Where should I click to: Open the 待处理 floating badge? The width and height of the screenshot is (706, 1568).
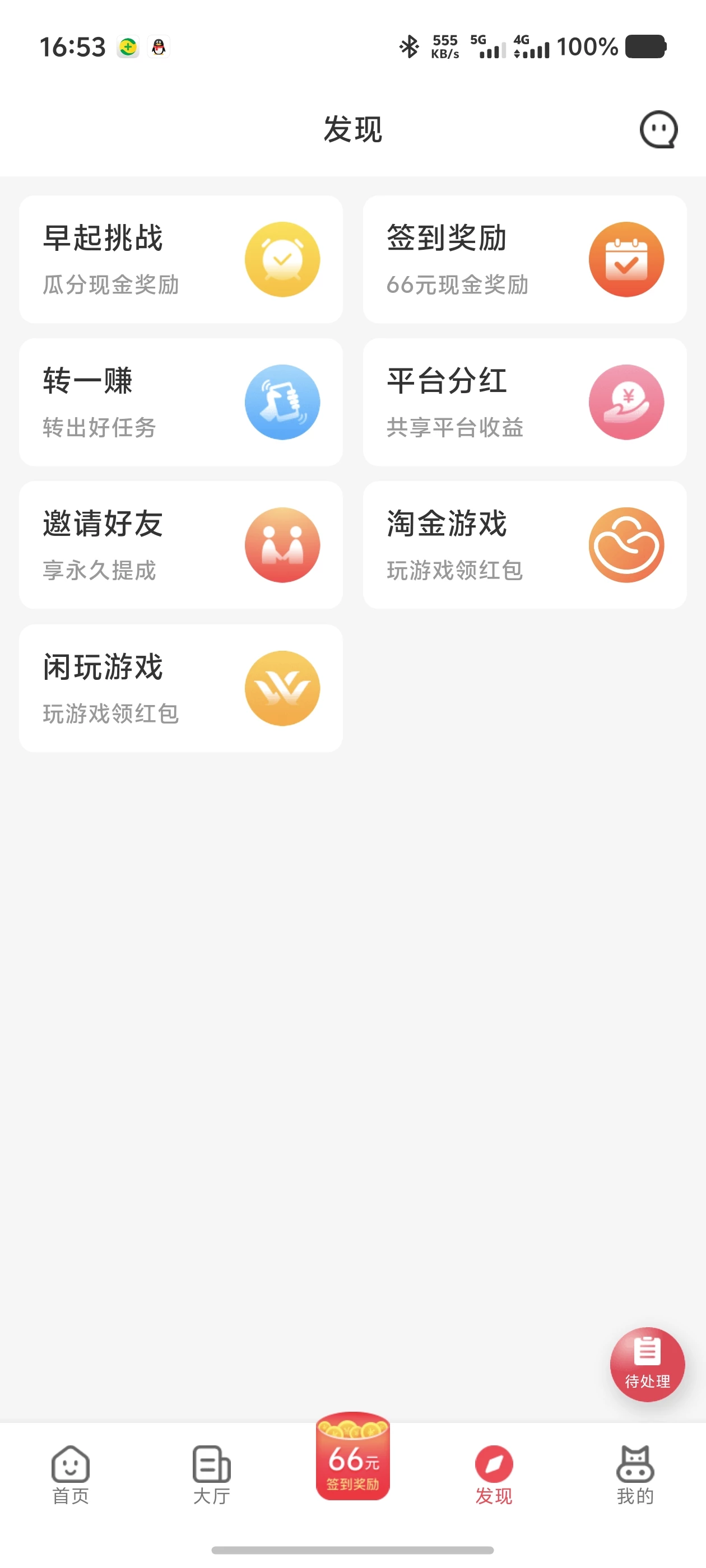coord(647,1366)
